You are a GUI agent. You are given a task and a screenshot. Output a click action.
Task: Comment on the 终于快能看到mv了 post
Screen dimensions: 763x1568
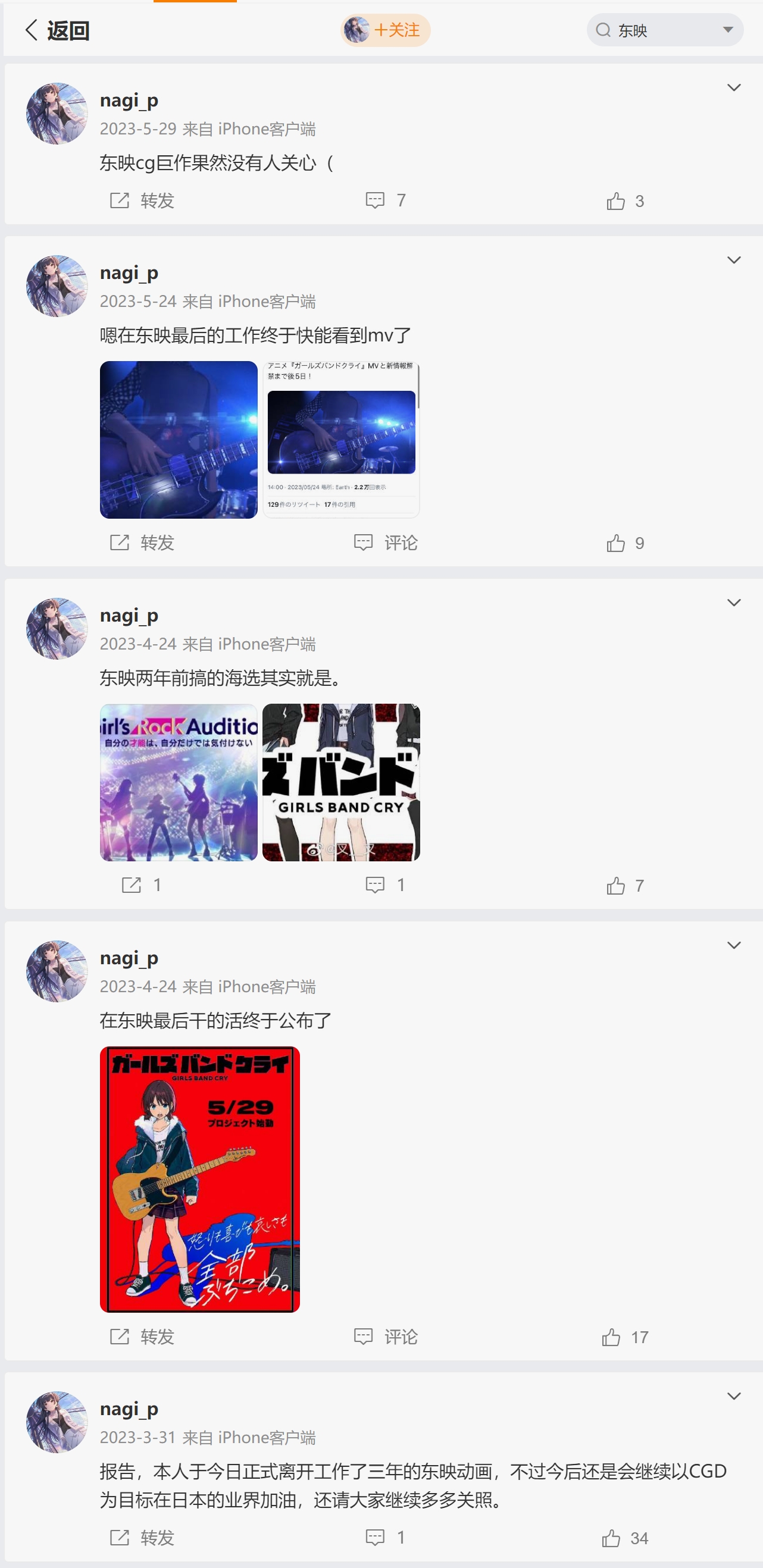[x=386, y=542]
